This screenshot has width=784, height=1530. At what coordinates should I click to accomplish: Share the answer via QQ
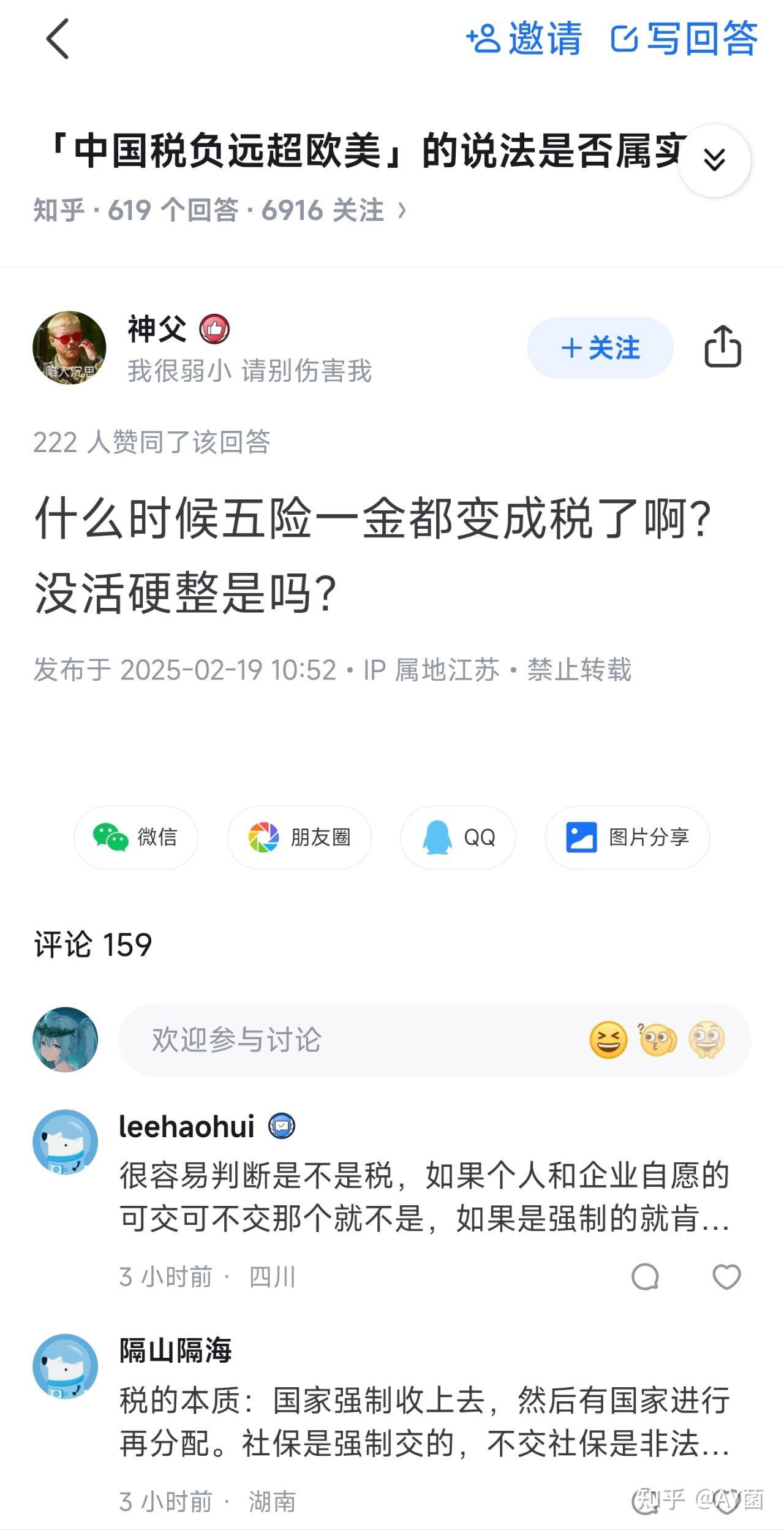point(458,837)
